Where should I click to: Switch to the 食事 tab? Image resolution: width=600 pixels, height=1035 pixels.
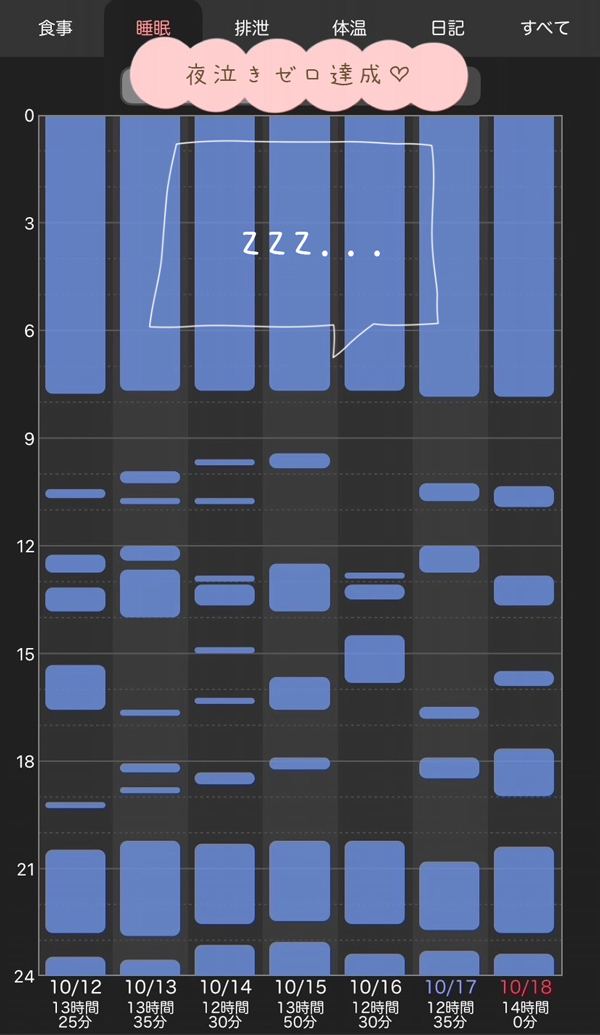[x=55, y=28]
